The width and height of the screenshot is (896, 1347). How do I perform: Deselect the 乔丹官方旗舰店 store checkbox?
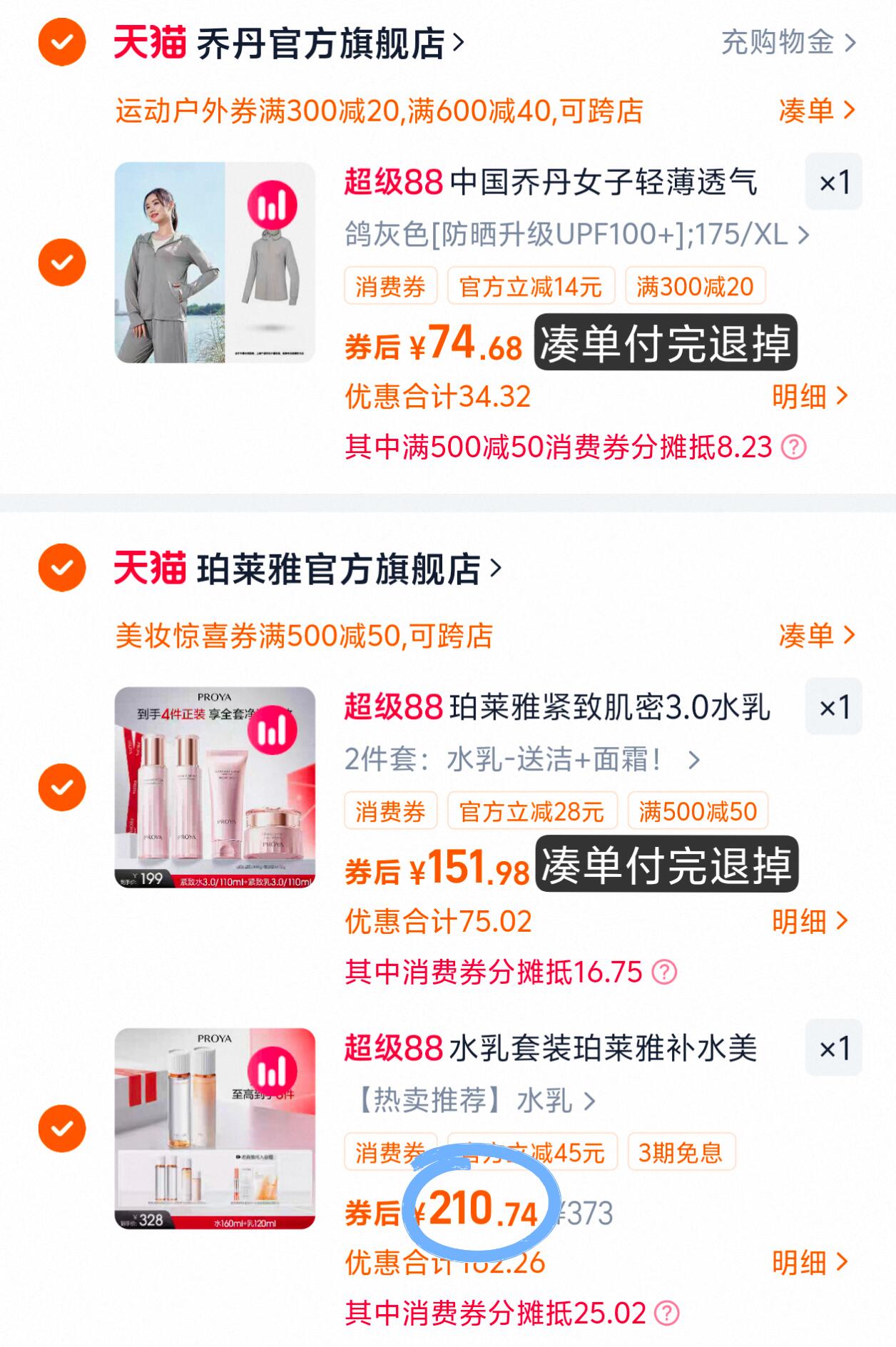[62, 43]
